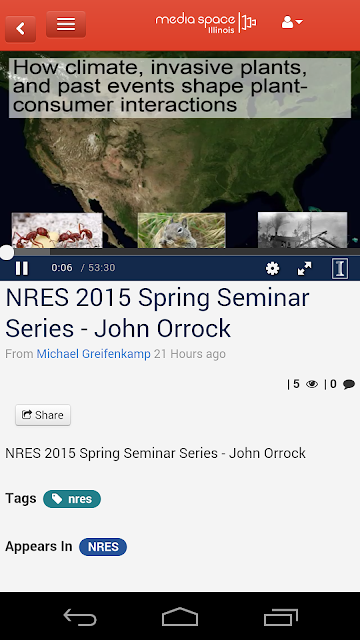Pause the seminar video
The height and width of the screenshot is (640, 360).
22,268
